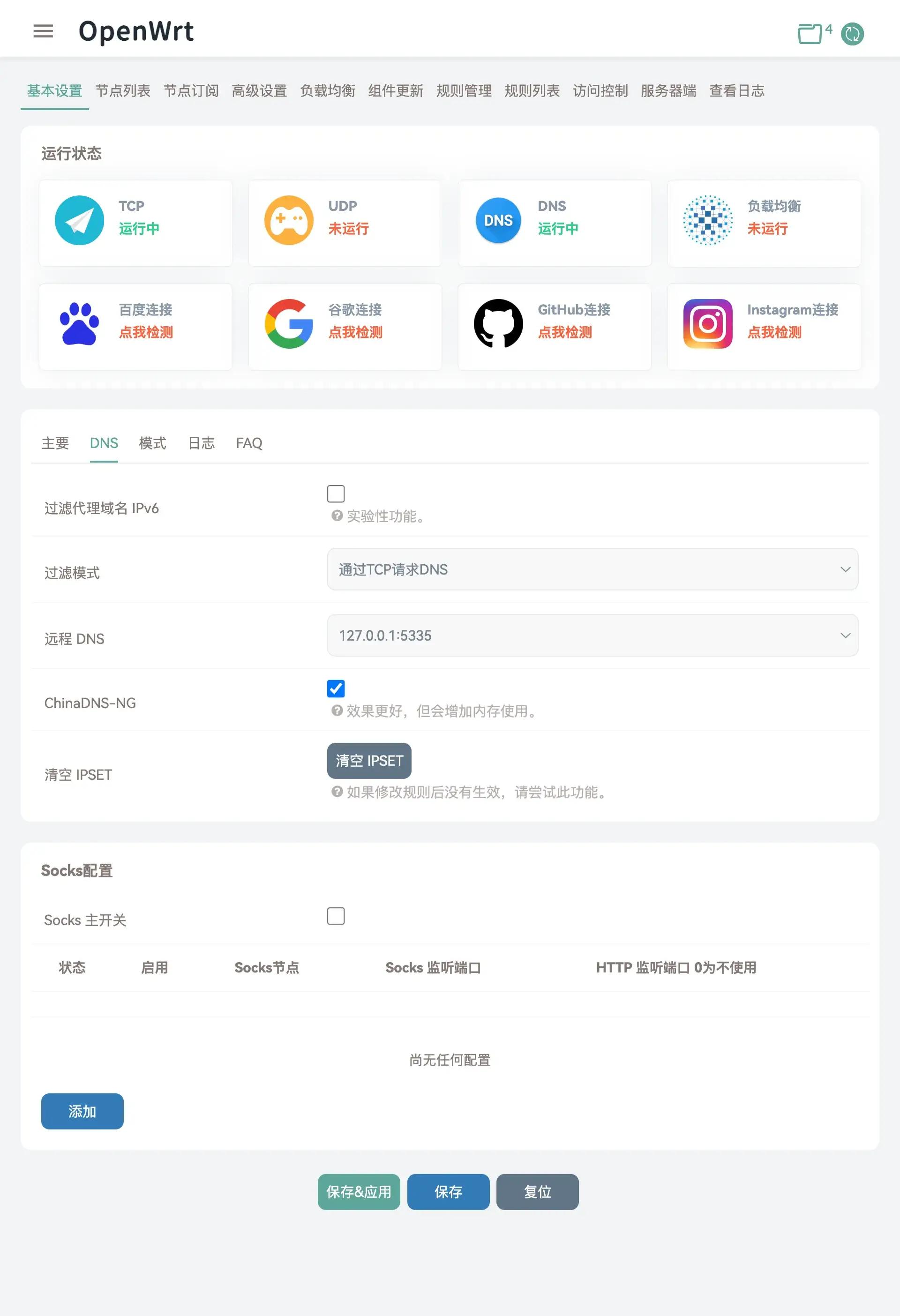Open the 模式 sub-tab

coord(152,443)
